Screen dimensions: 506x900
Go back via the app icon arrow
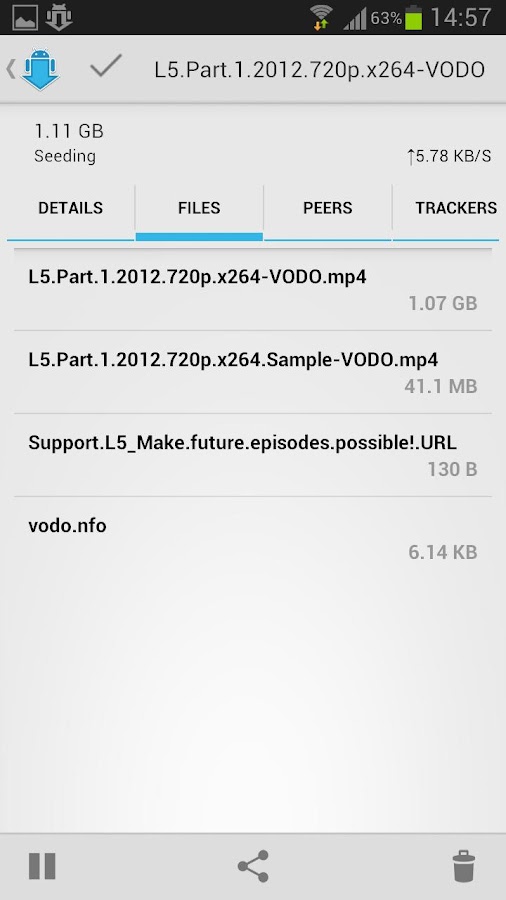[33, 69]
